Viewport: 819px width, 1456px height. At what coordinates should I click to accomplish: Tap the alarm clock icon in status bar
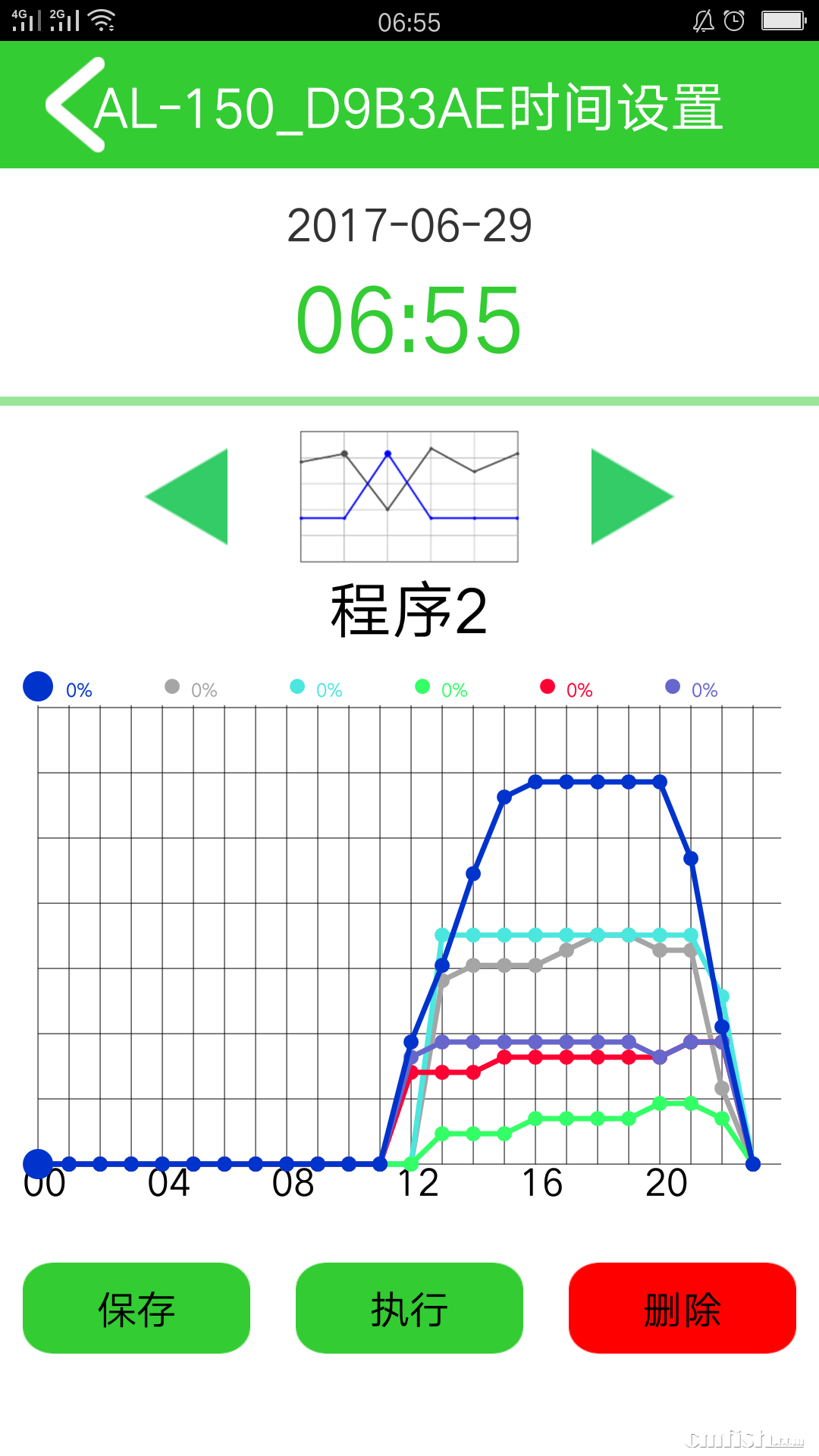[x=733, y=20]
